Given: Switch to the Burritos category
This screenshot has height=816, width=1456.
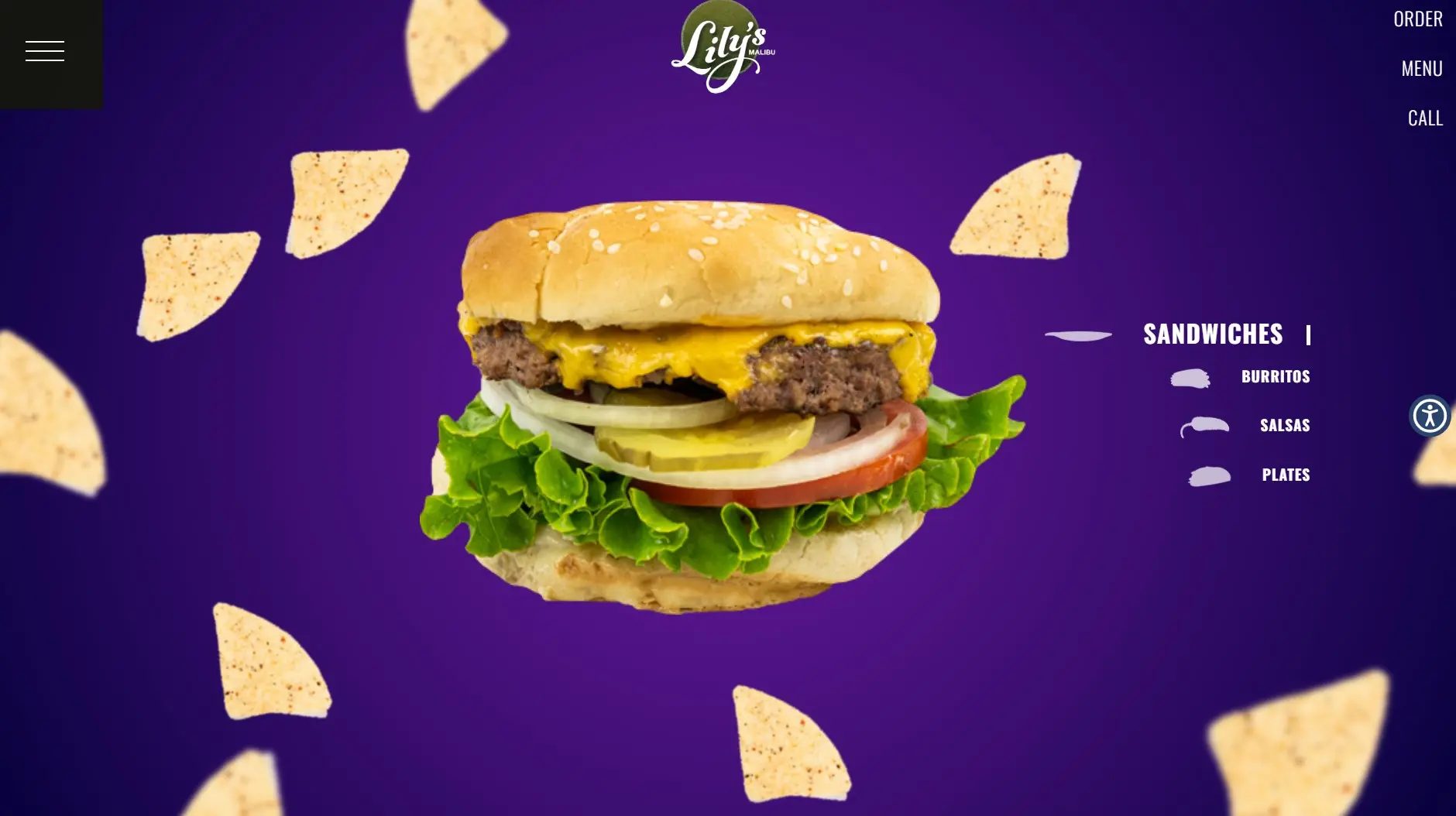Looking at the screenshot, I should 1275,376.
